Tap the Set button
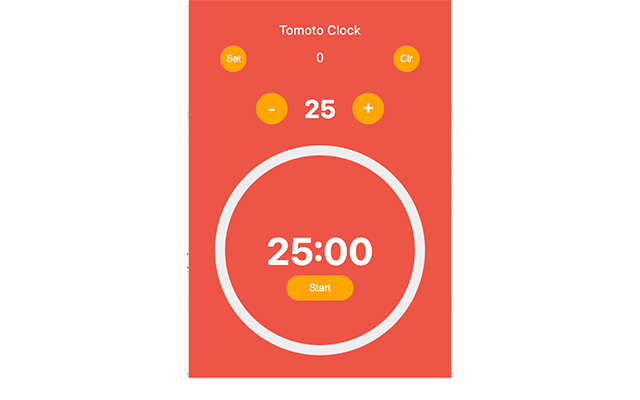This screenshot has height=400, width=640. (x=233, y=59)
